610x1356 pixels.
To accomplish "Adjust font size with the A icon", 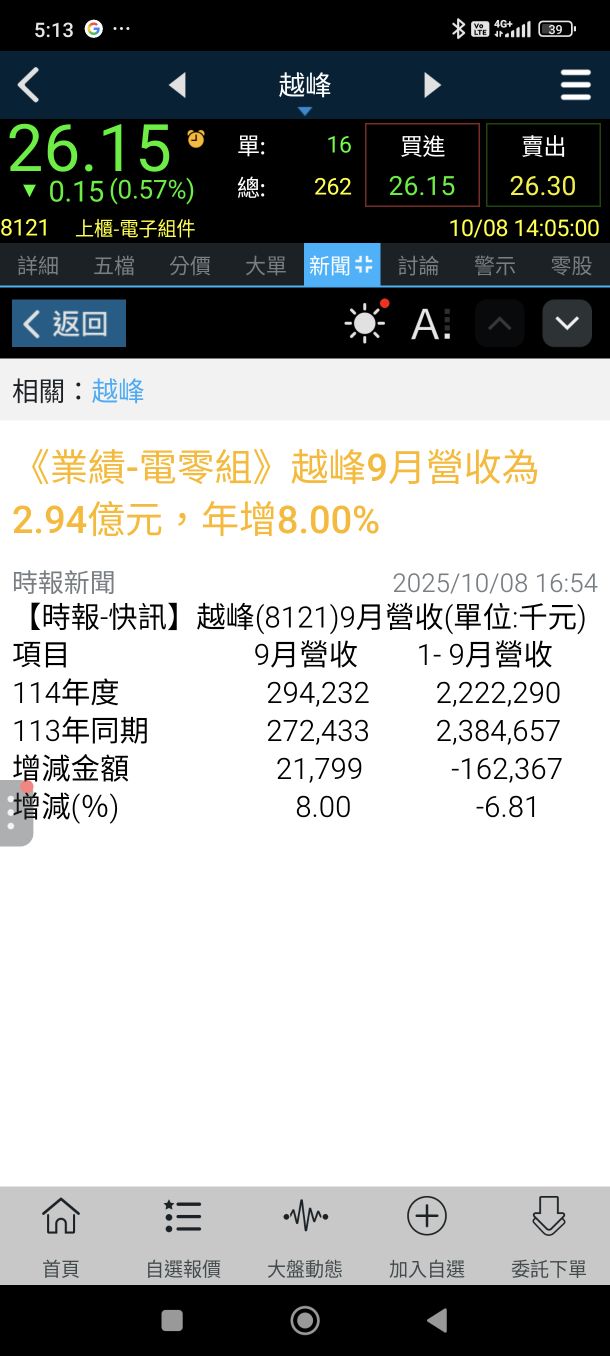I will pyautogui.click(x=430, y=324).
